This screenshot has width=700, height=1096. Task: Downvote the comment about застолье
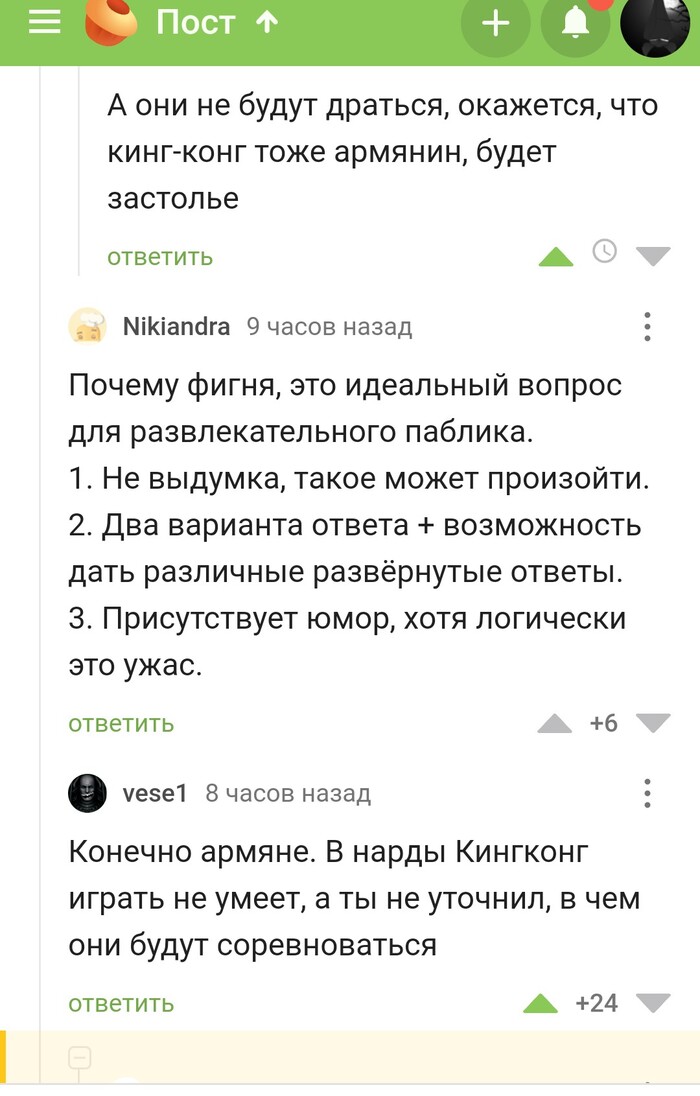pyautogui.click(x=653, y=257)
